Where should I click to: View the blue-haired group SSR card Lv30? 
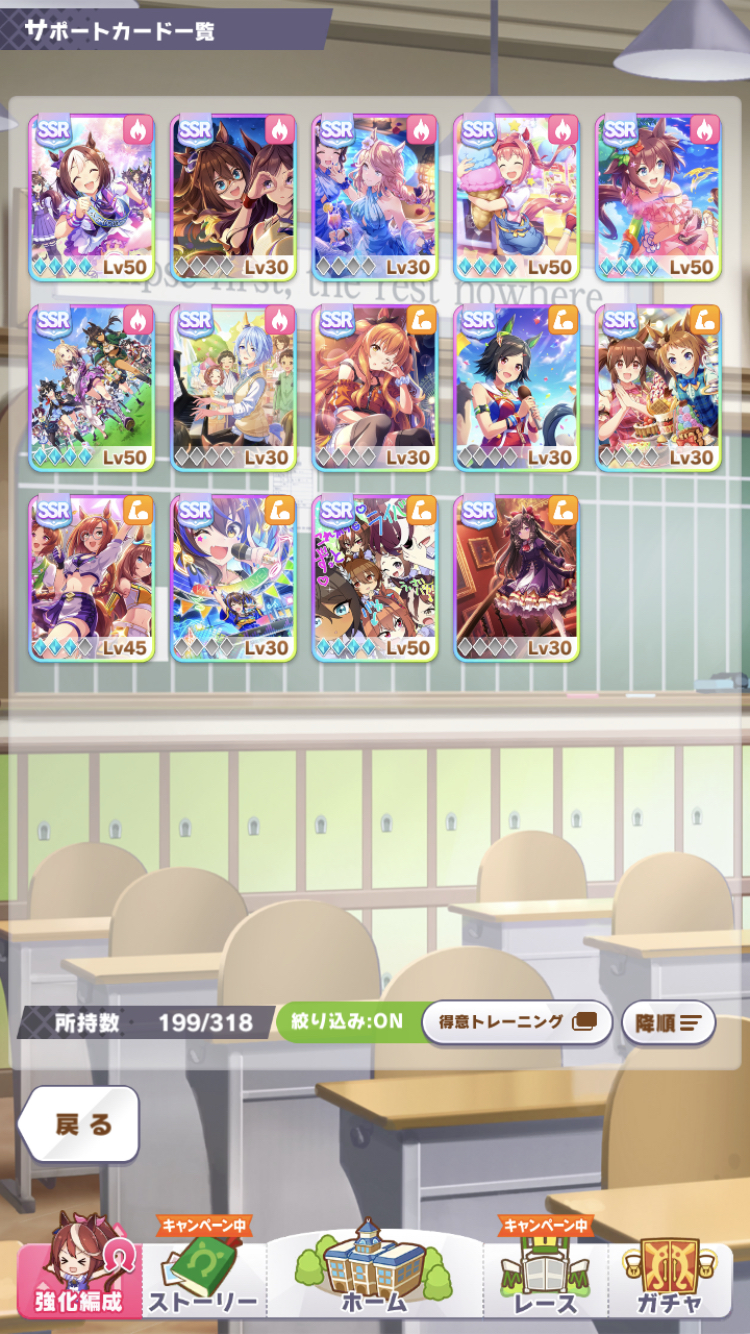tap(234, 388)
